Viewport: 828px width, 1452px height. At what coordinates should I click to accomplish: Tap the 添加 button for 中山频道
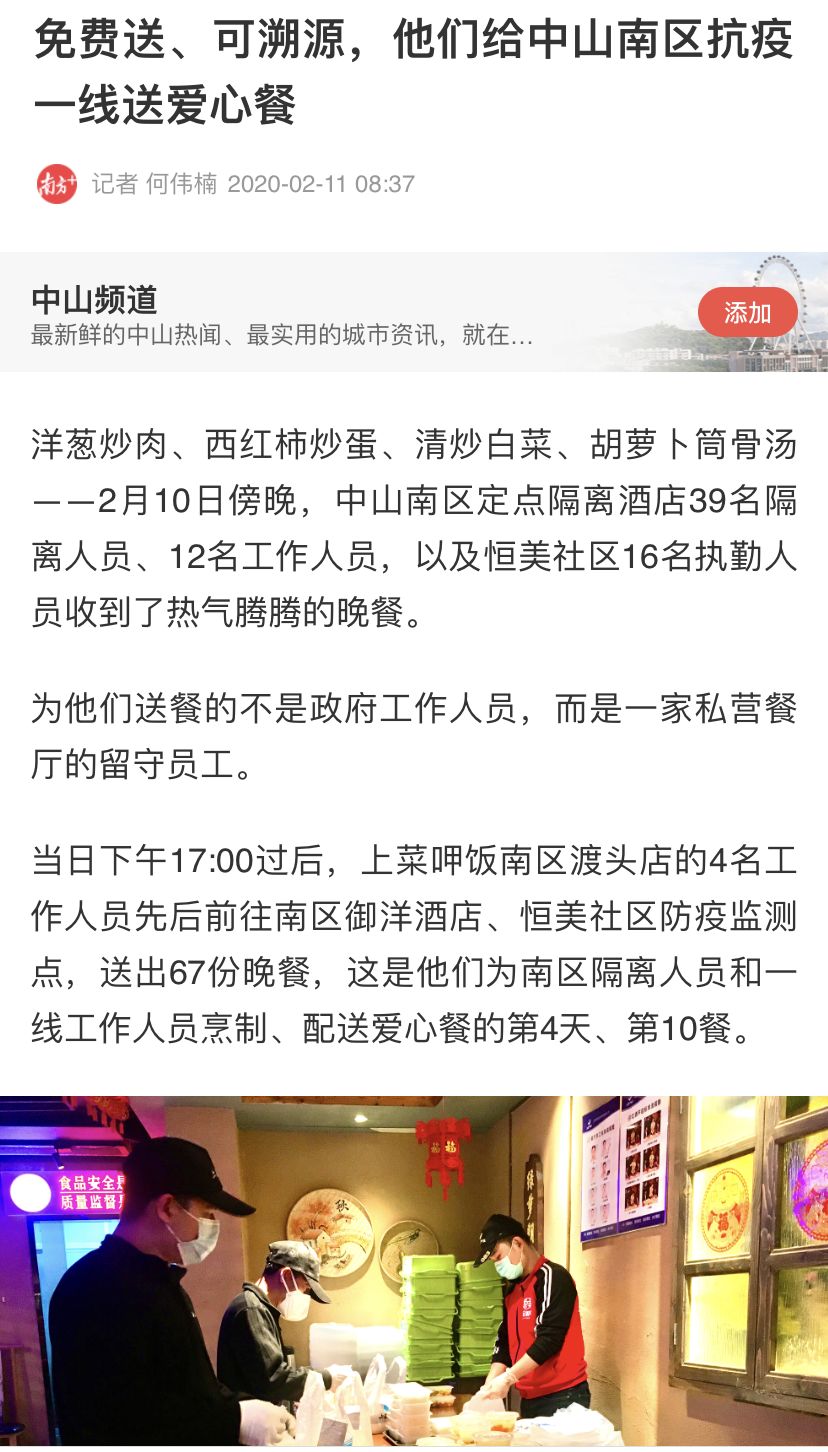click(747, 313)
